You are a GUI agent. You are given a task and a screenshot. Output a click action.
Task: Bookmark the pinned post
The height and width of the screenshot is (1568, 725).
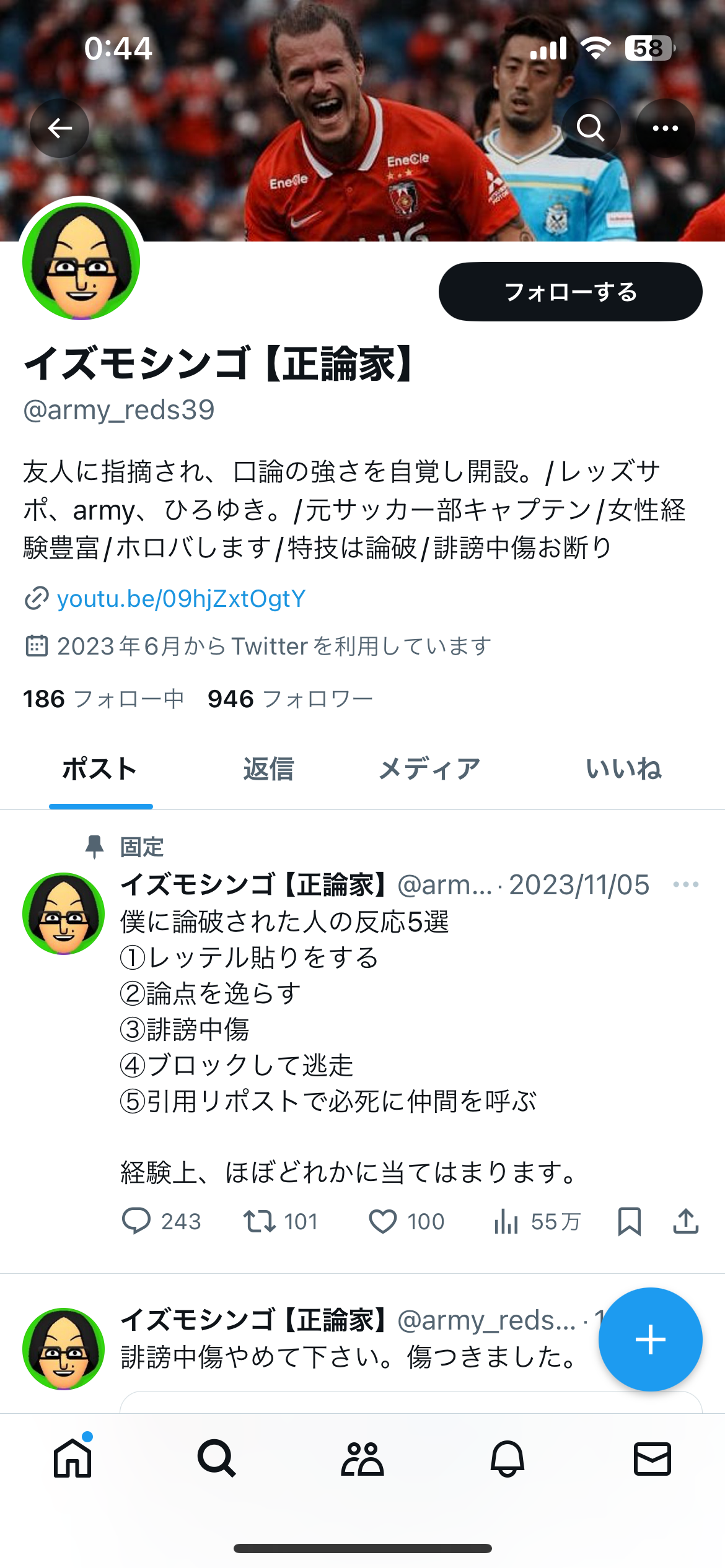(629, 1221)
